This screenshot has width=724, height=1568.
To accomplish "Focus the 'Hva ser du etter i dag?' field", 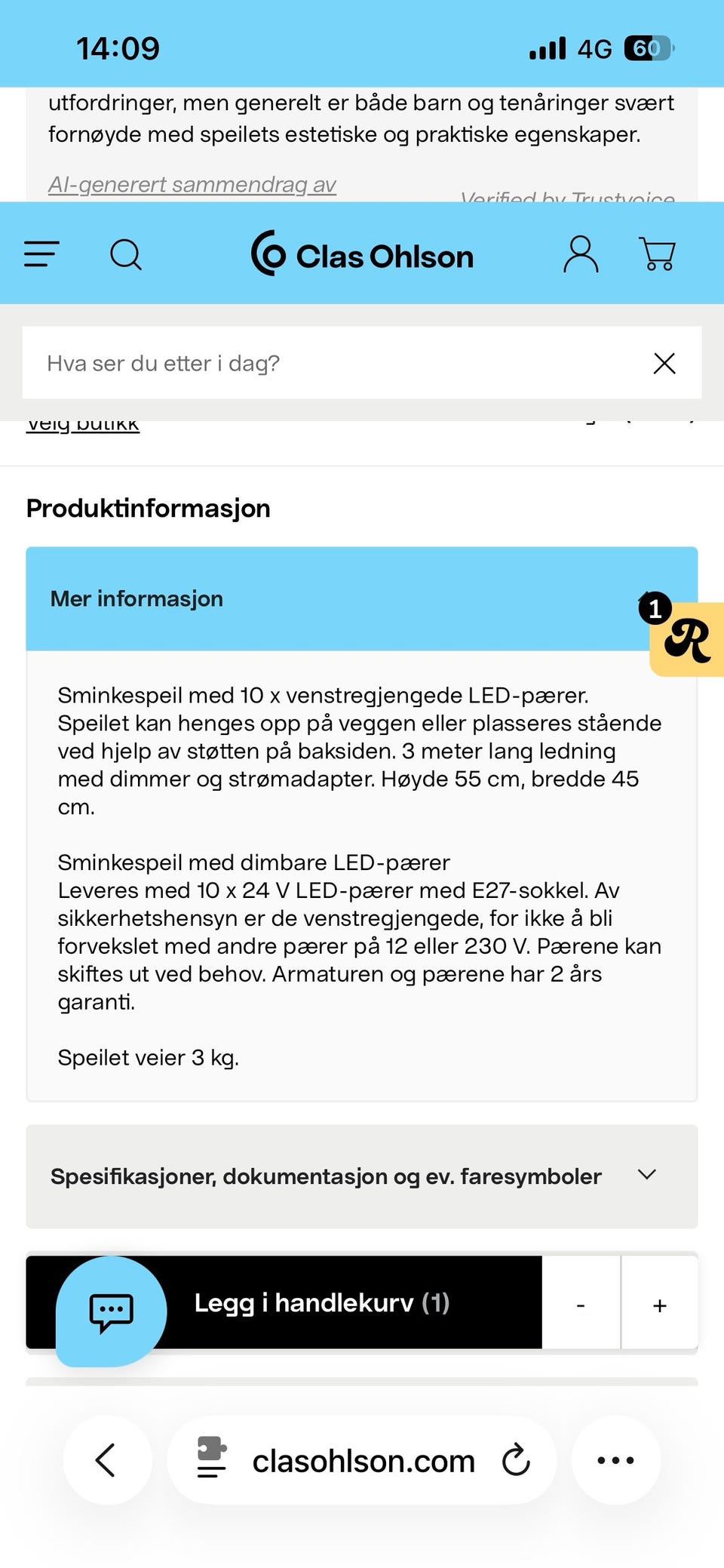I will click(332, 363).
